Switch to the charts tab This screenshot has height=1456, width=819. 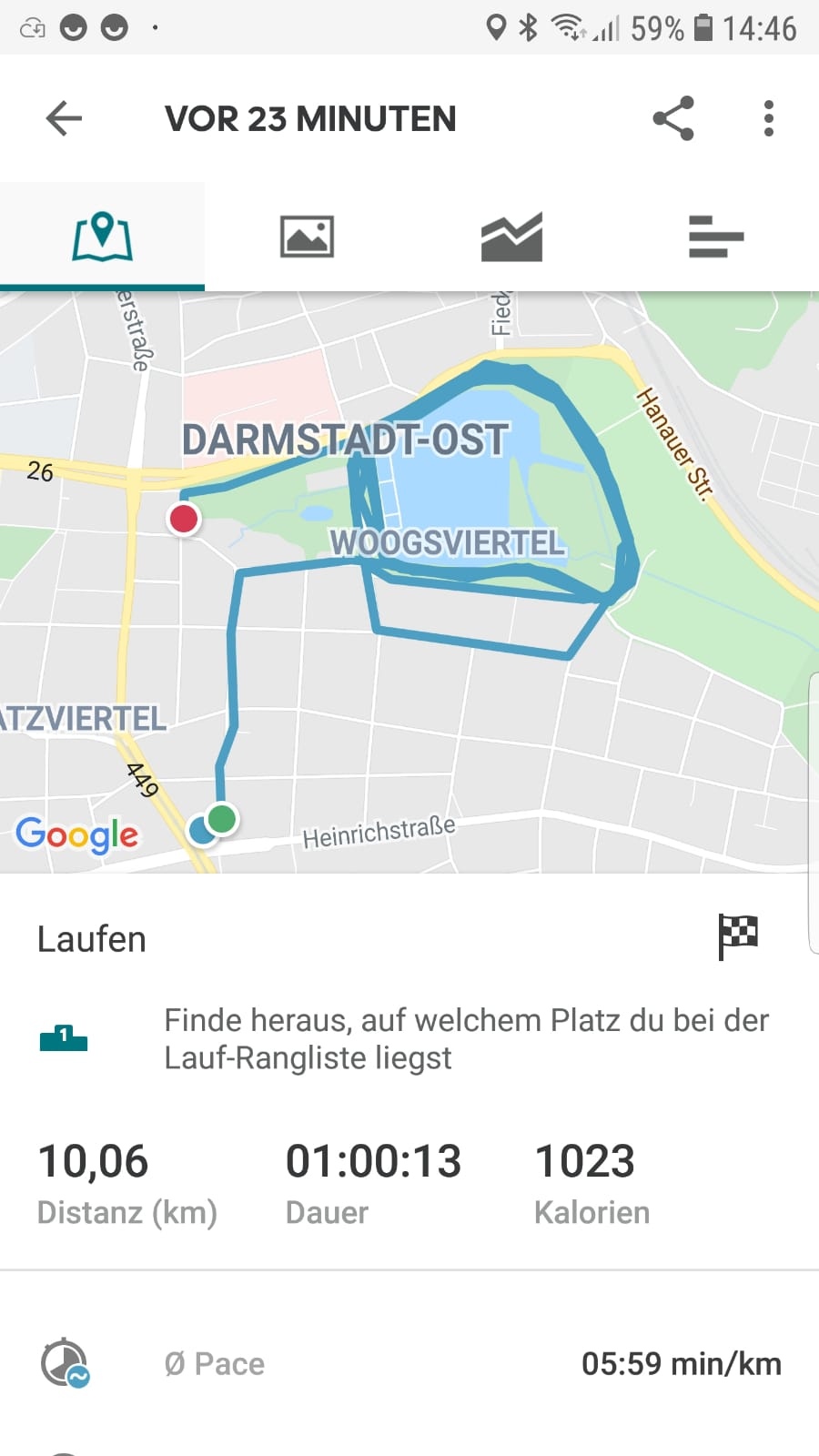point(511,237)
